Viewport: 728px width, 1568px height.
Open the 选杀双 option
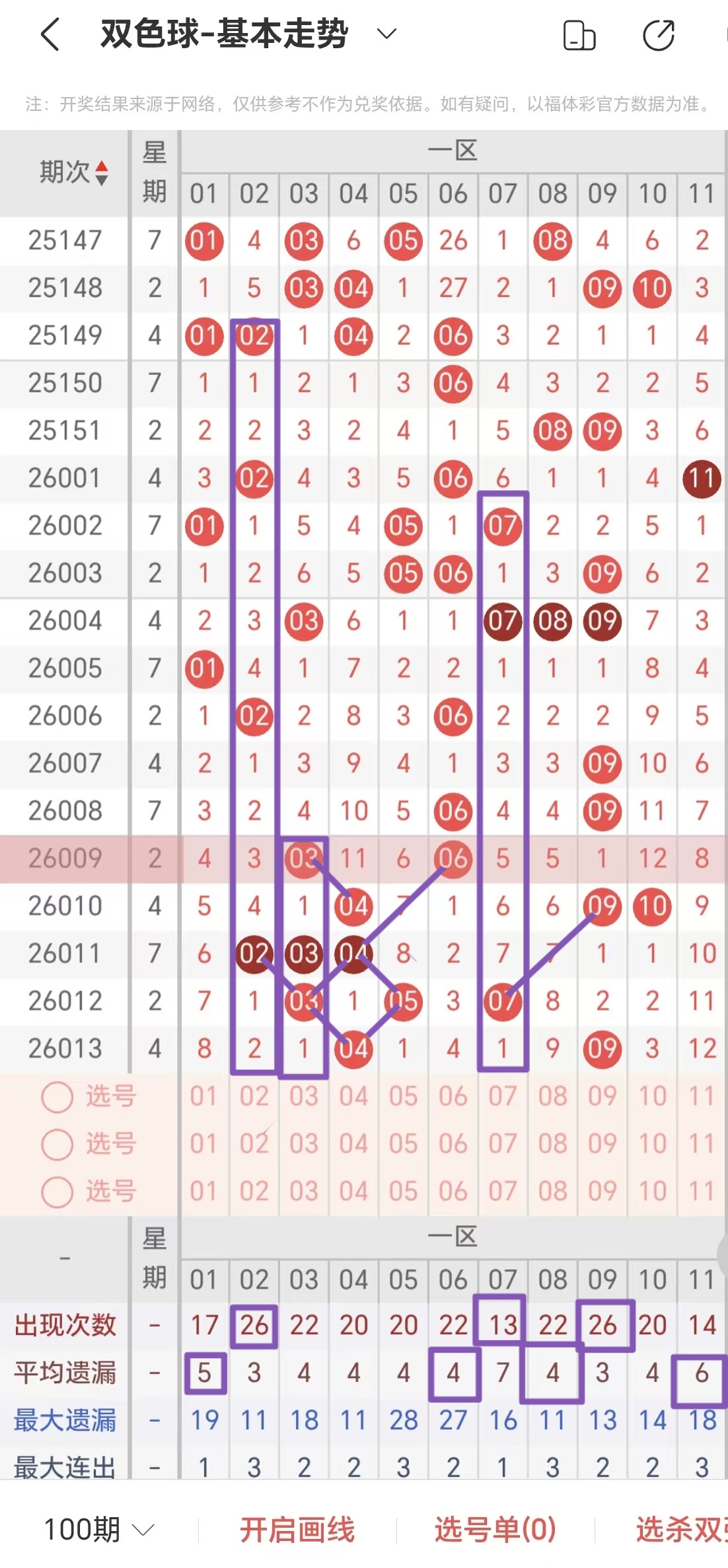[x=680, y=1529]
